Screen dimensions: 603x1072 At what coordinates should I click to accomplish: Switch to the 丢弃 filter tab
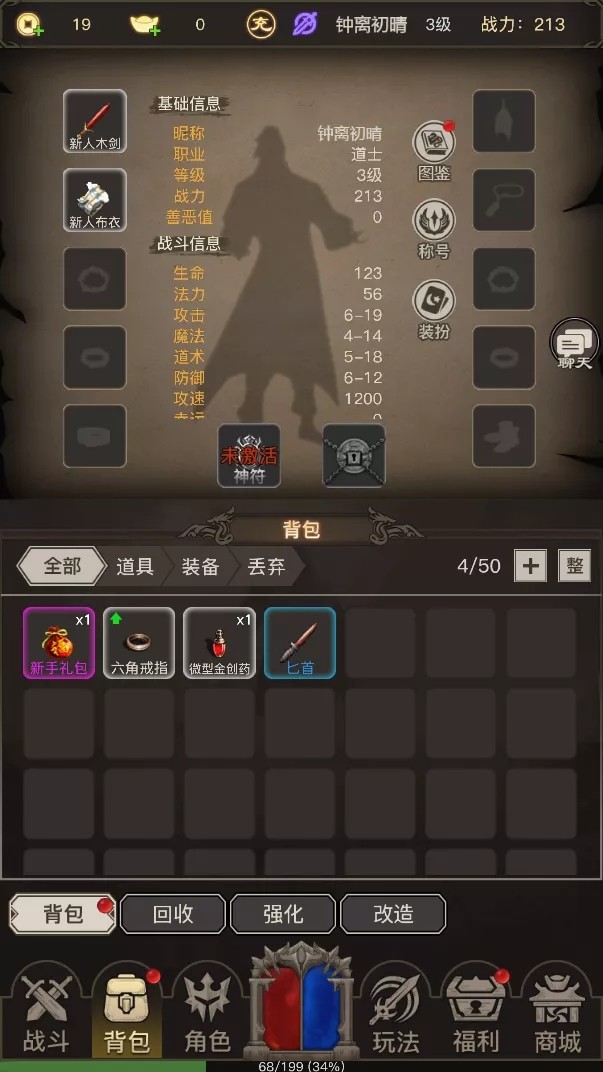266,566
